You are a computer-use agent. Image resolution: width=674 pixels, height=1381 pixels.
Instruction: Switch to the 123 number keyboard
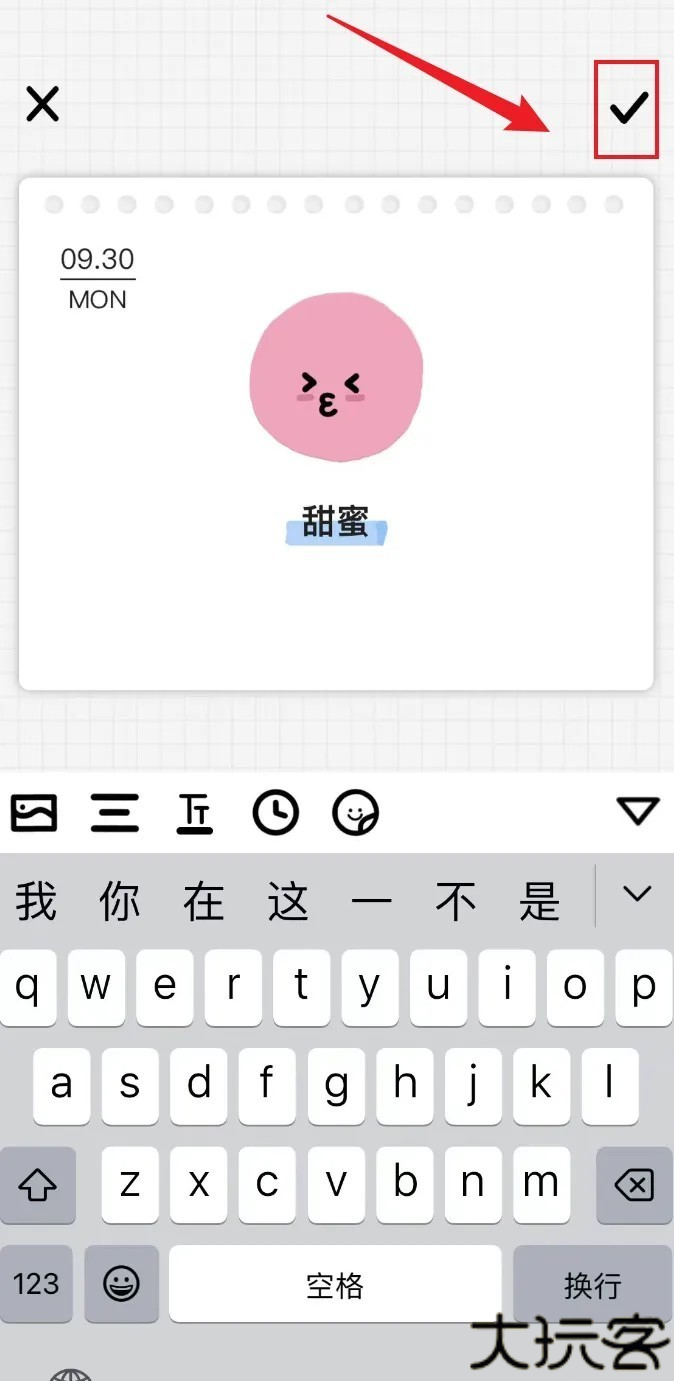37,1284
